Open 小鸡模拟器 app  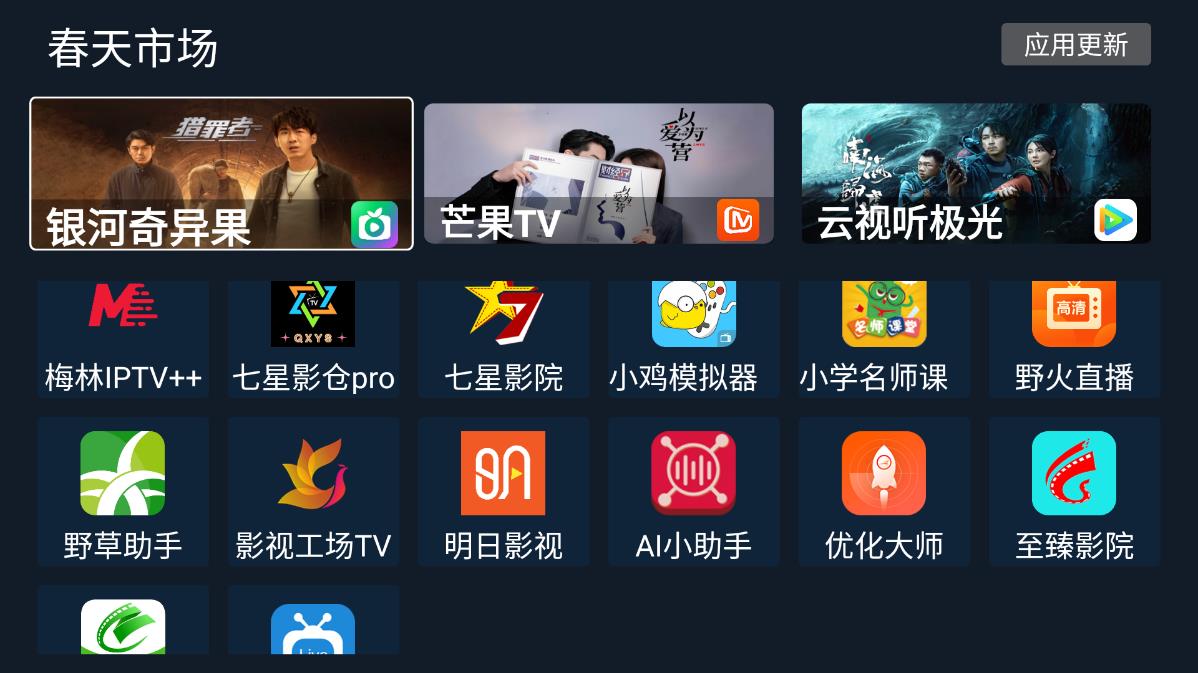(693, 338)
